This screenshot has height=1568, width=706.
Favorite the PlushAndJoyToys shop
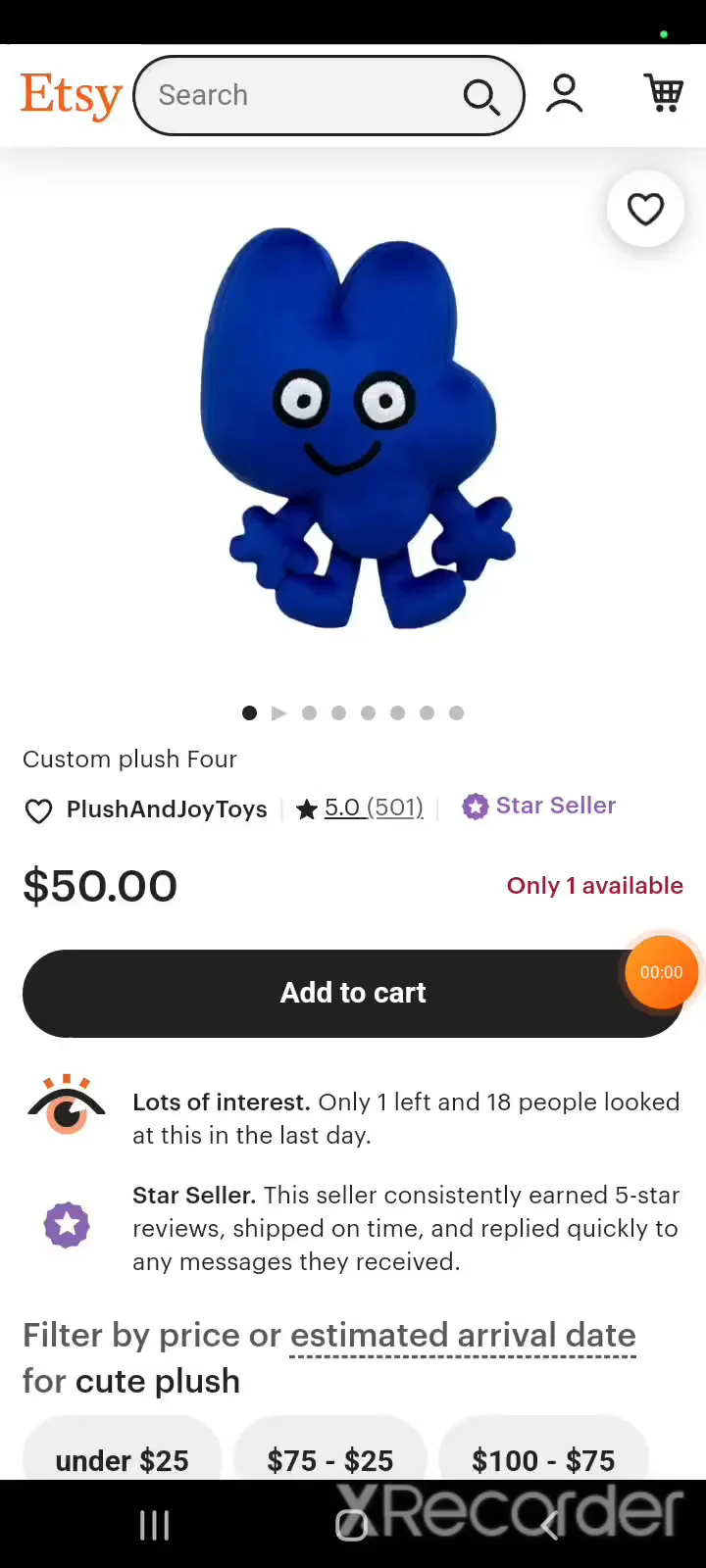(x=38, y=811)
